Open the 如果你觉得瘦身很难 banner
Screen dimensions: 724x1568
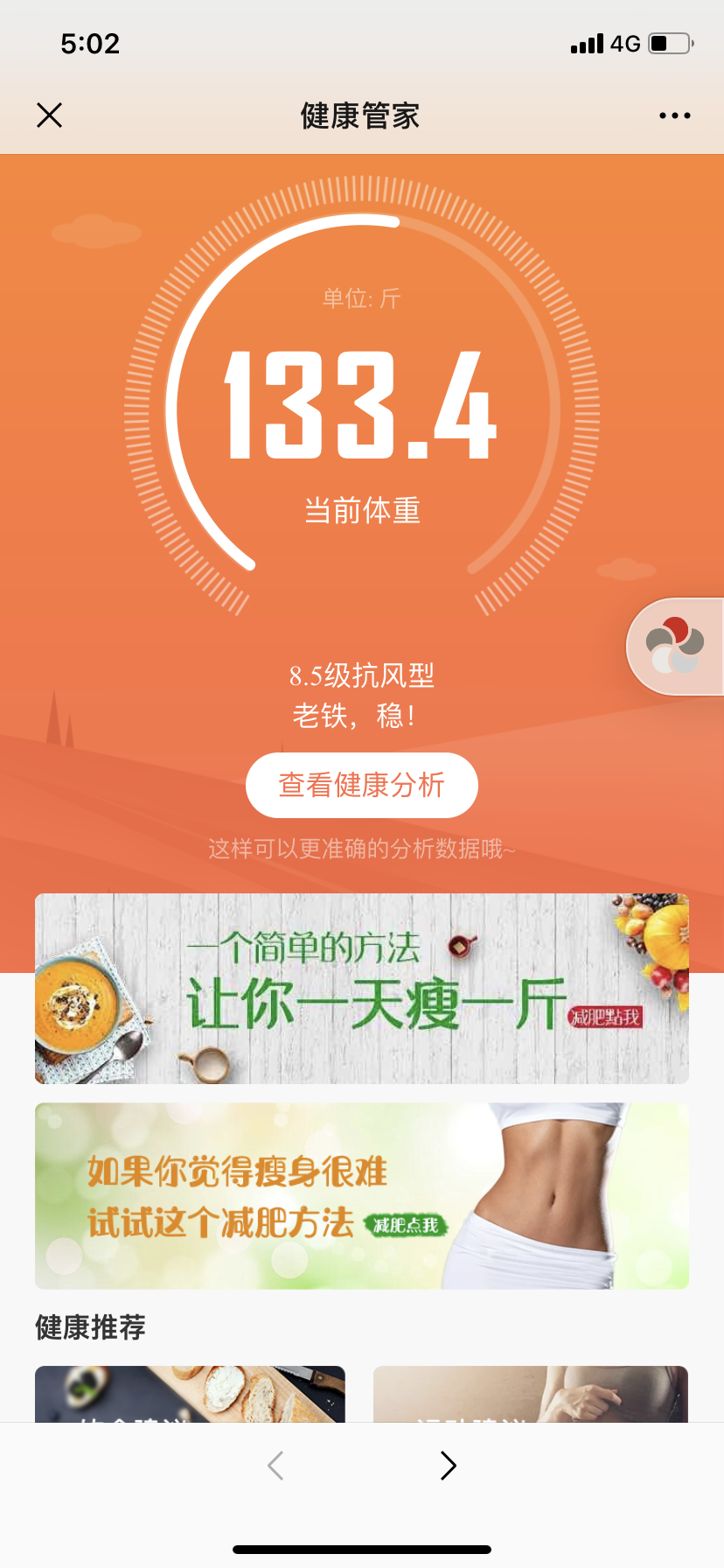point(361,1195)
